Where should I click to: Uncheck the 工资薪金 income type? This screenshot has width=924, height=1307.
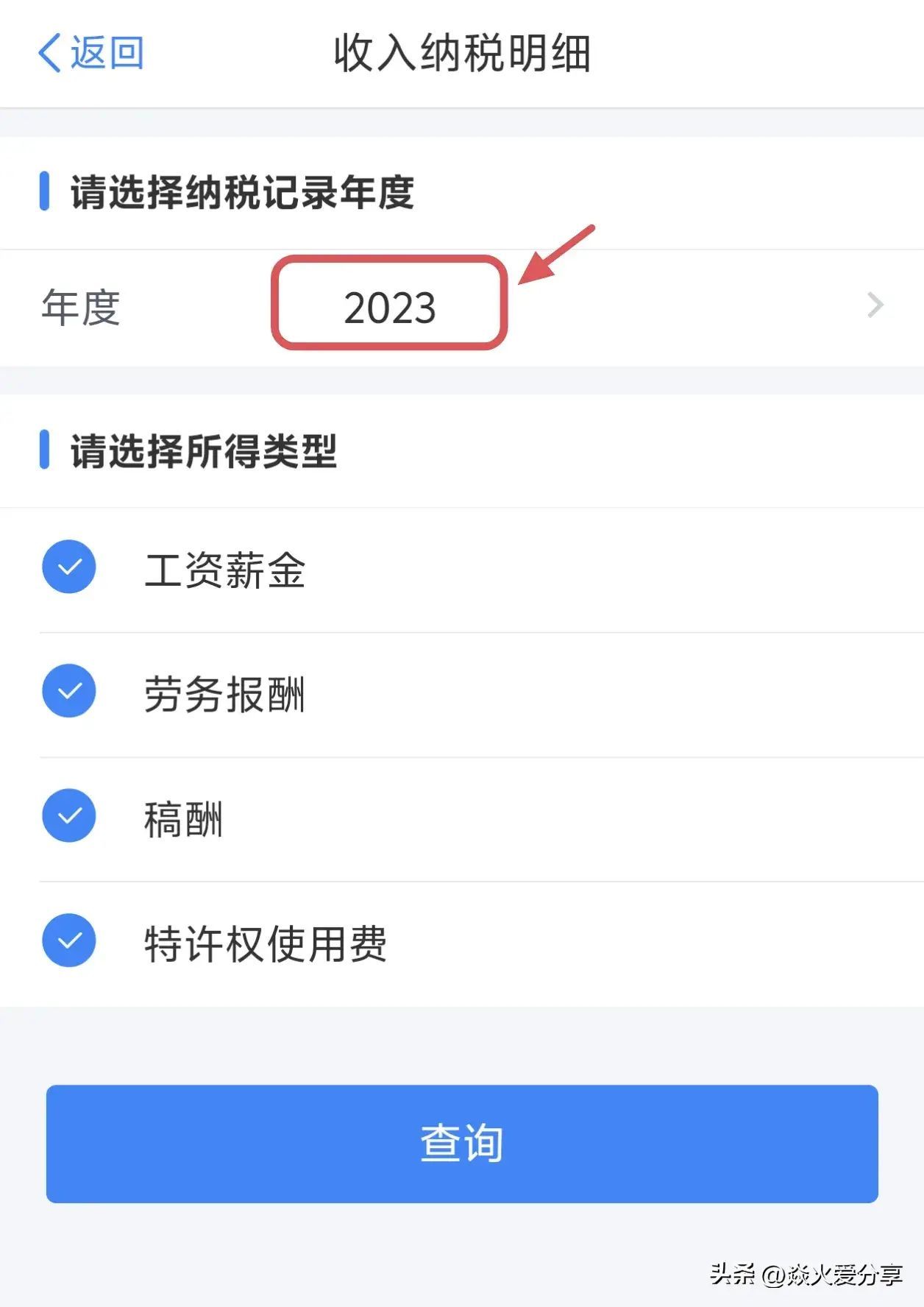pos(69,567)
